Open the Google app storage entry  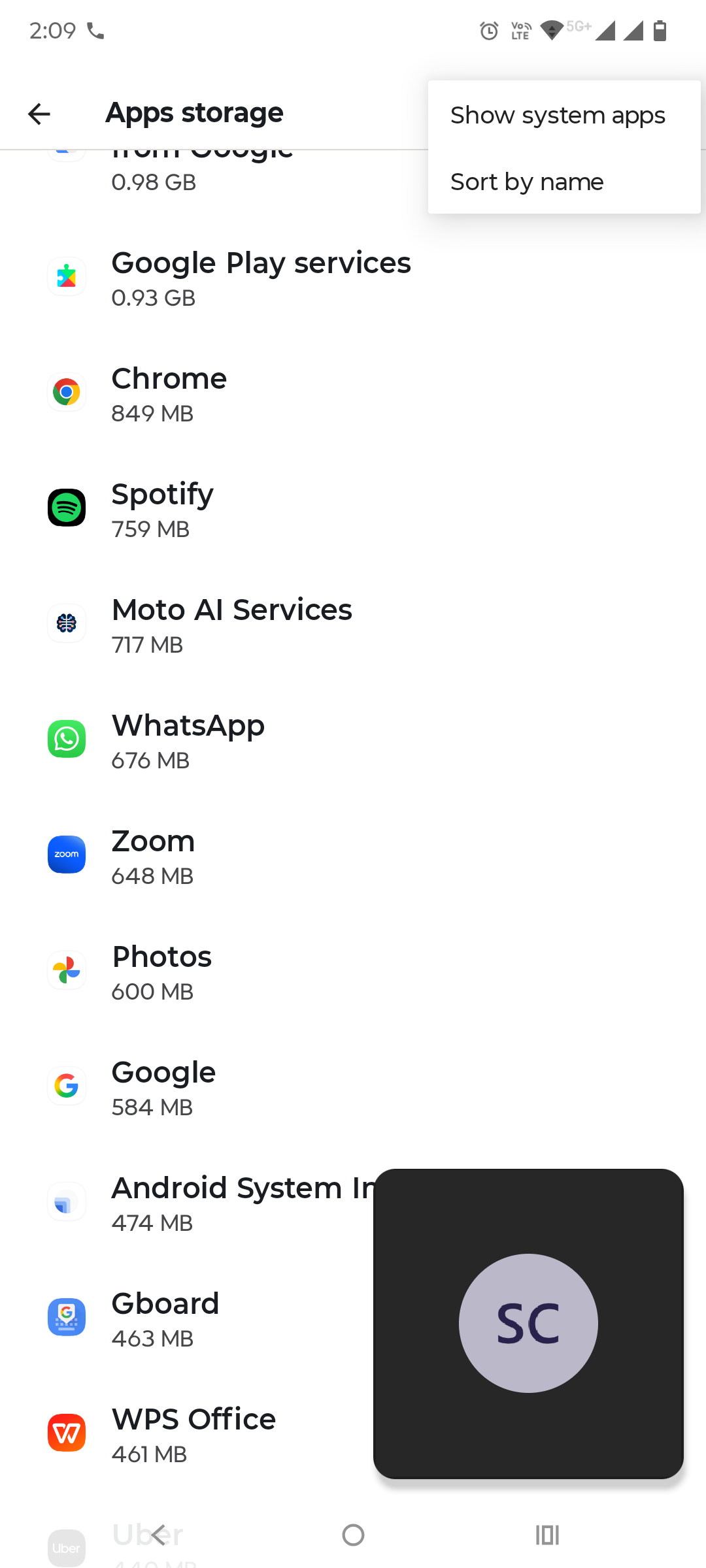click(x=163, y=1087)
